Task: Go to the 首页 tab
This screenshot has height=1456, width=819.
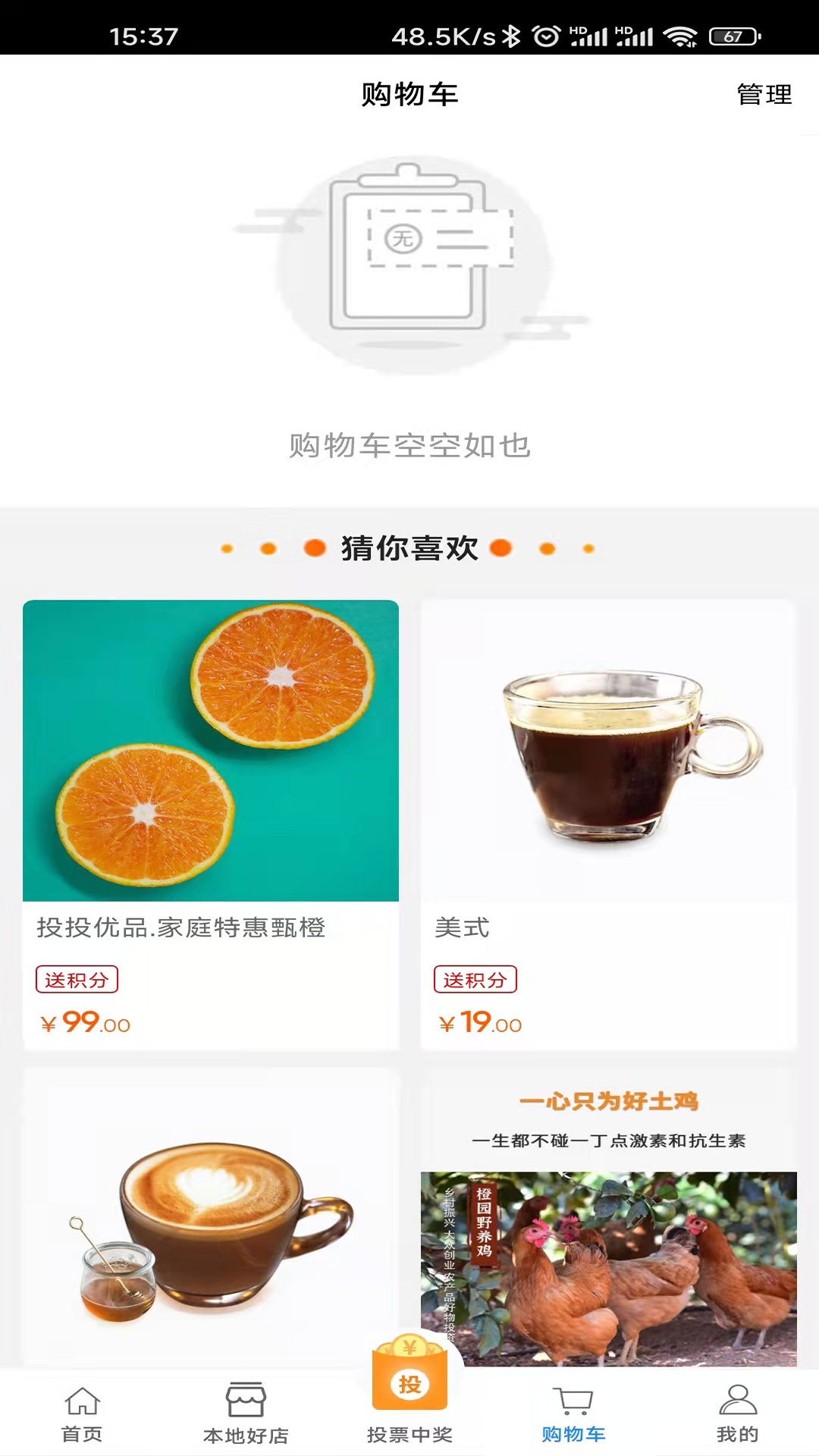Action: point(82,1415)
